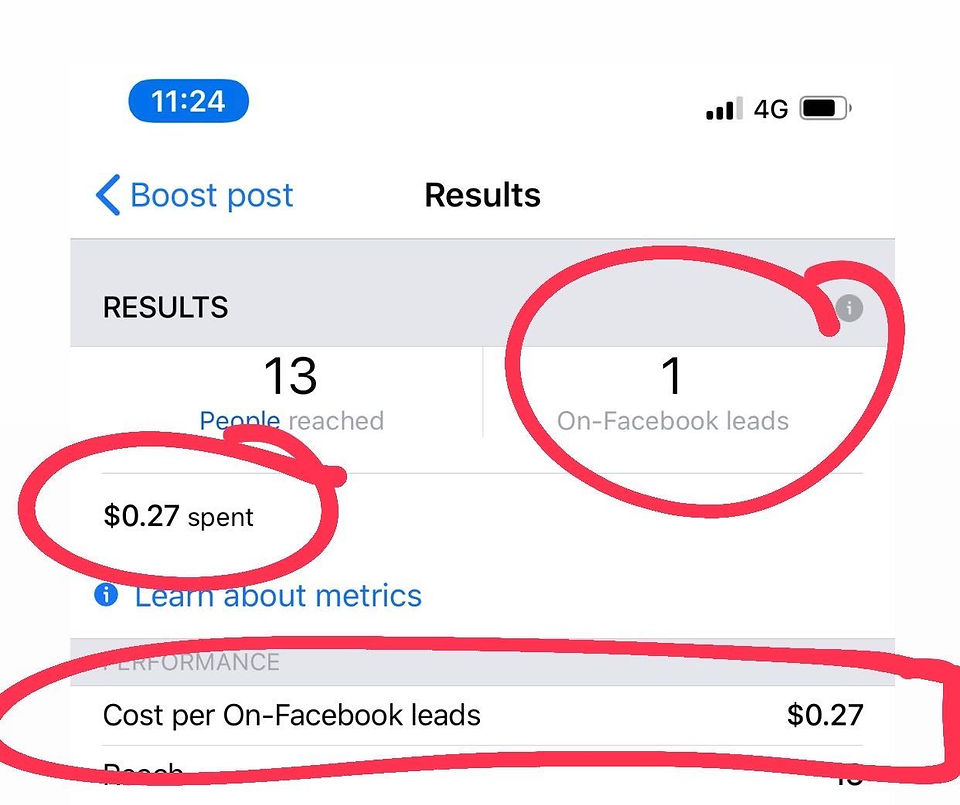Image resolution: width=960 pixels, height=805 pixels.
Task: Go back to Boost post
Action: click(x=195, y=196)
